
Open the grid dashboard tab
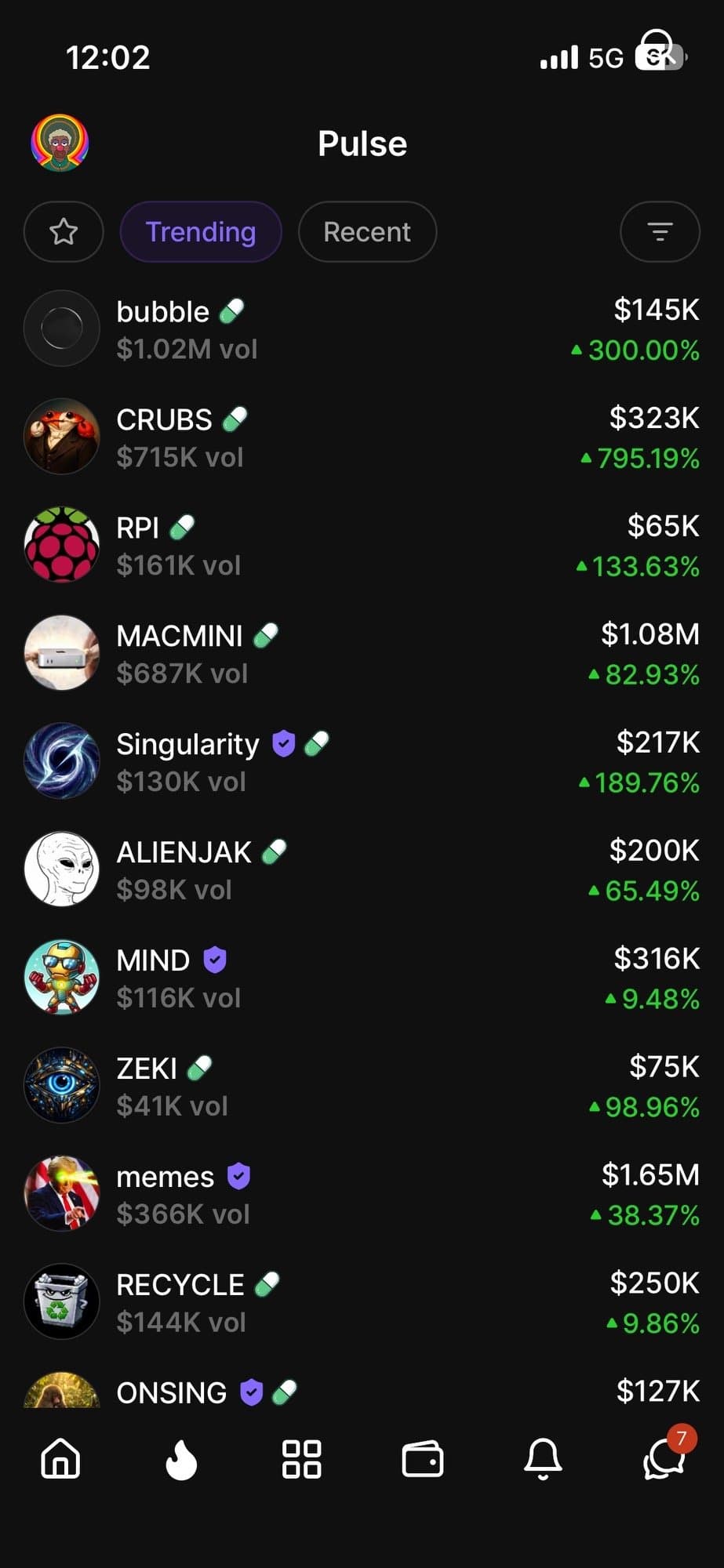click(301, 1459)
